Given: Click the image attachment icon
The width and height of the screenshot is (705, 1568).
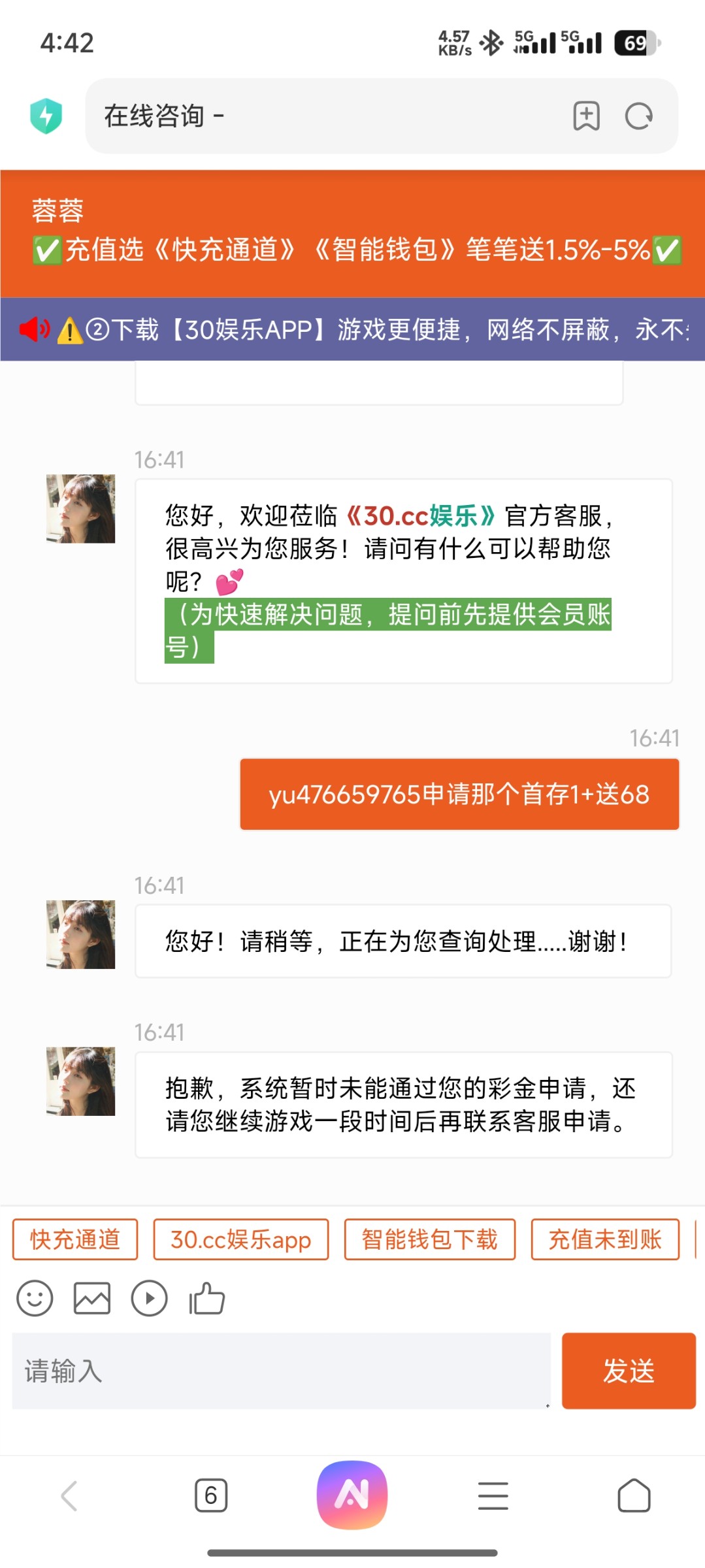Looking at the screenshot, I should click(92, 1298).
